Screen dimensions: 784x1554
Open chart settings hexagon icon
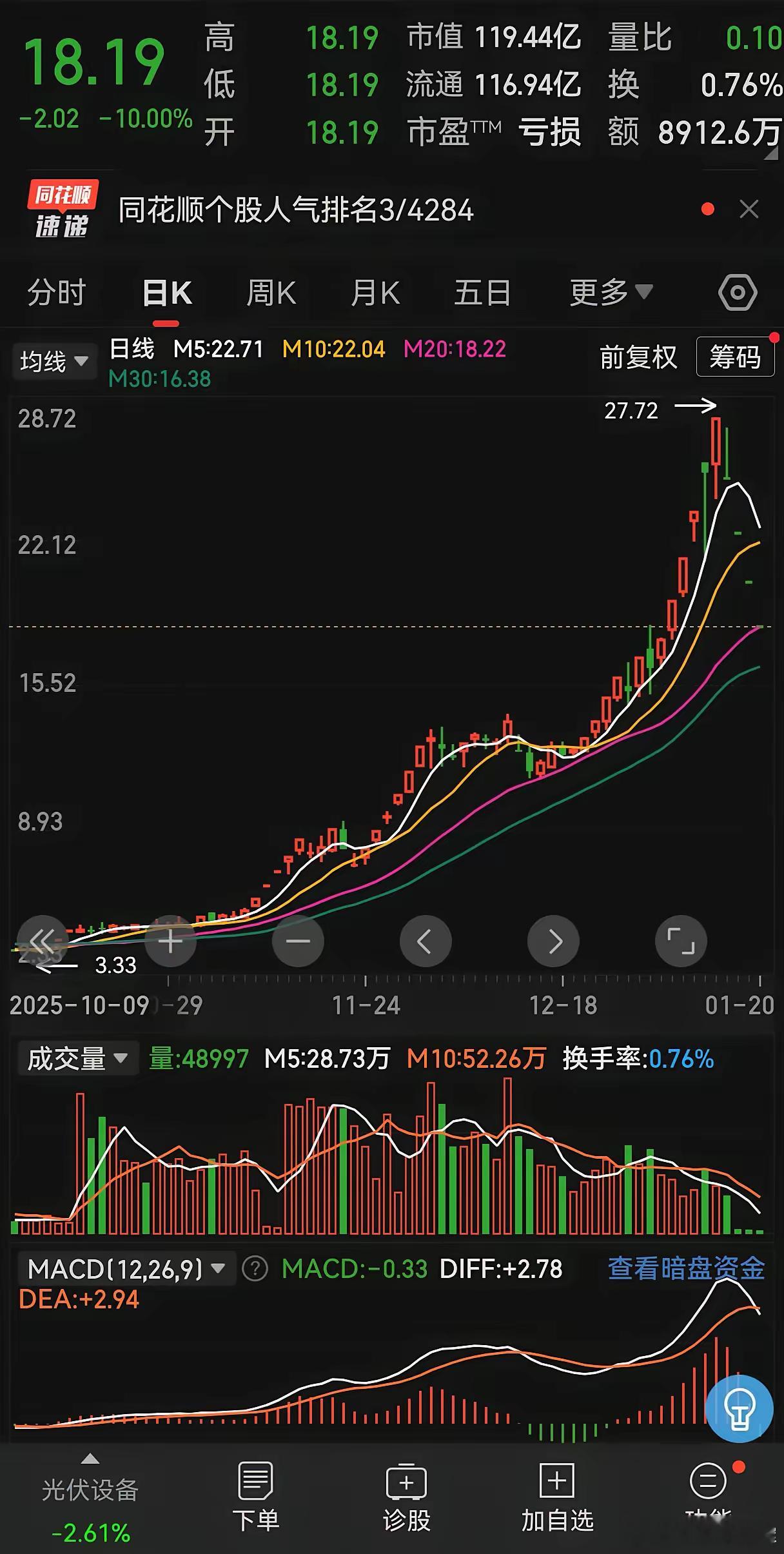[737, 293]
